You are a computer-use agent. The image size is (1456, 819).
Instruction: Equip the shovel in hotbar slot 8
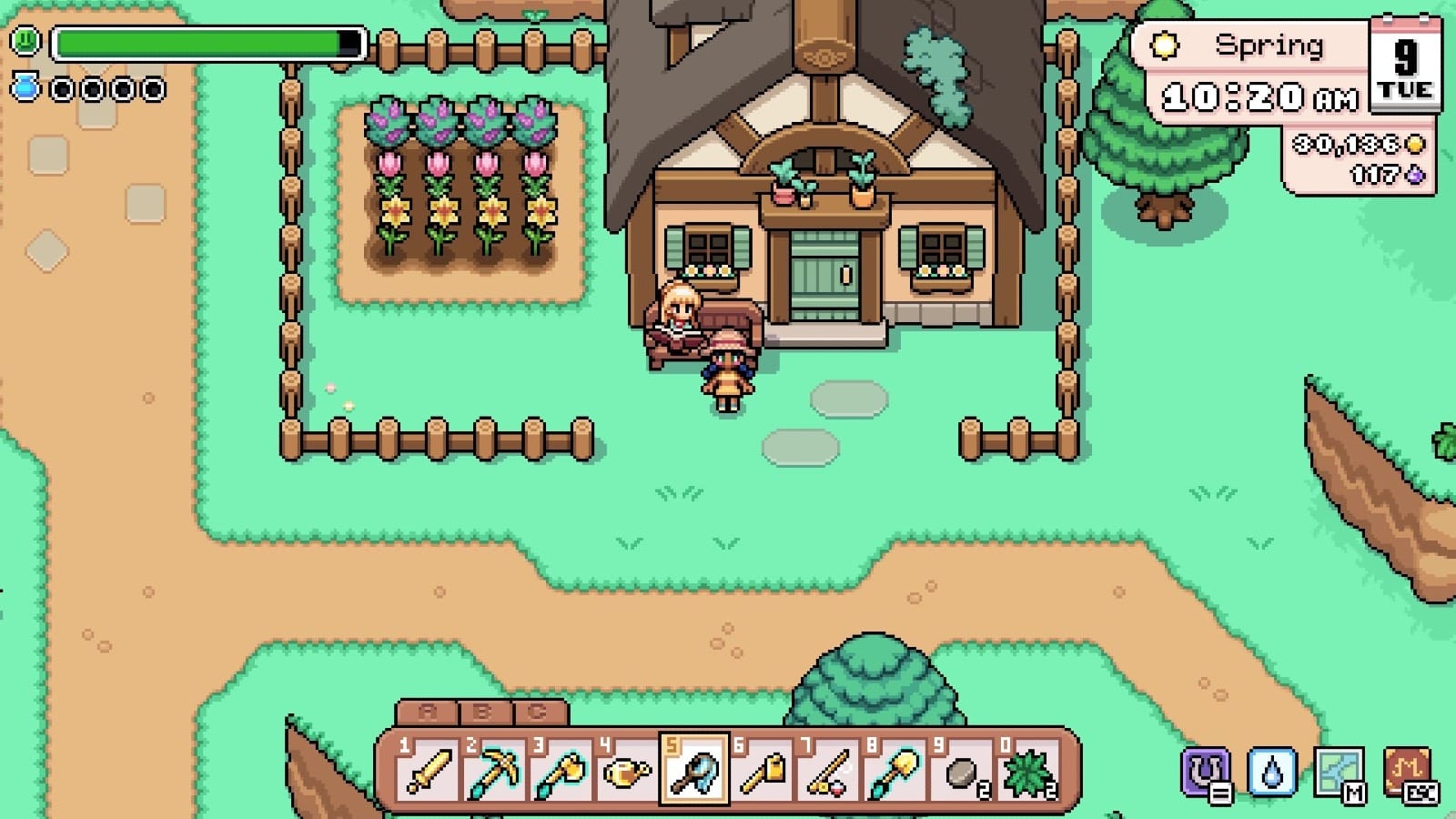click(895, 771)
